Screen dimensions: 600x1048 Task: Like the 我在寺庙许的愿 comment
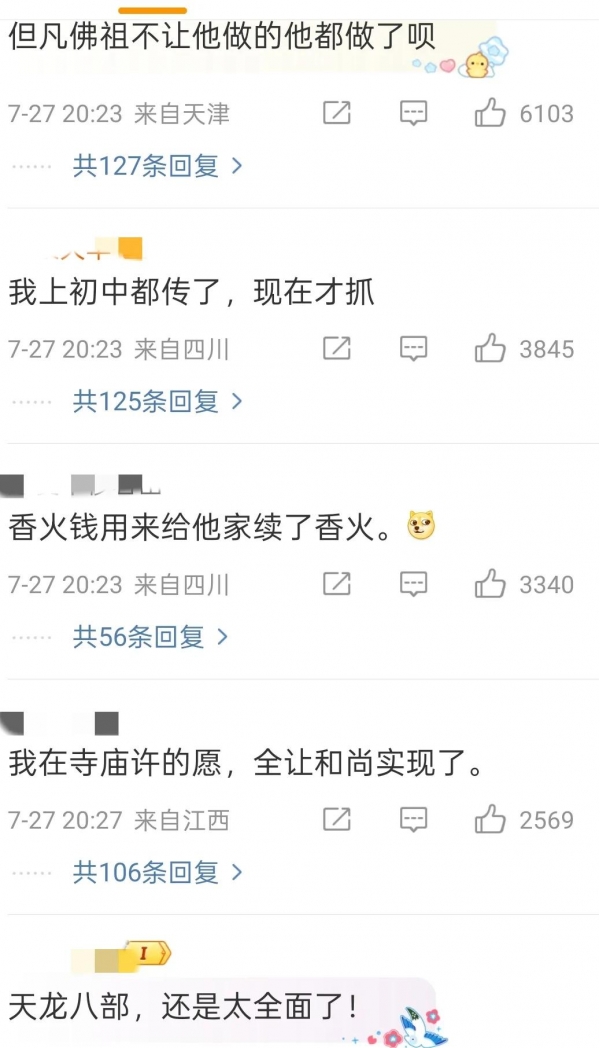coord(490,820)
